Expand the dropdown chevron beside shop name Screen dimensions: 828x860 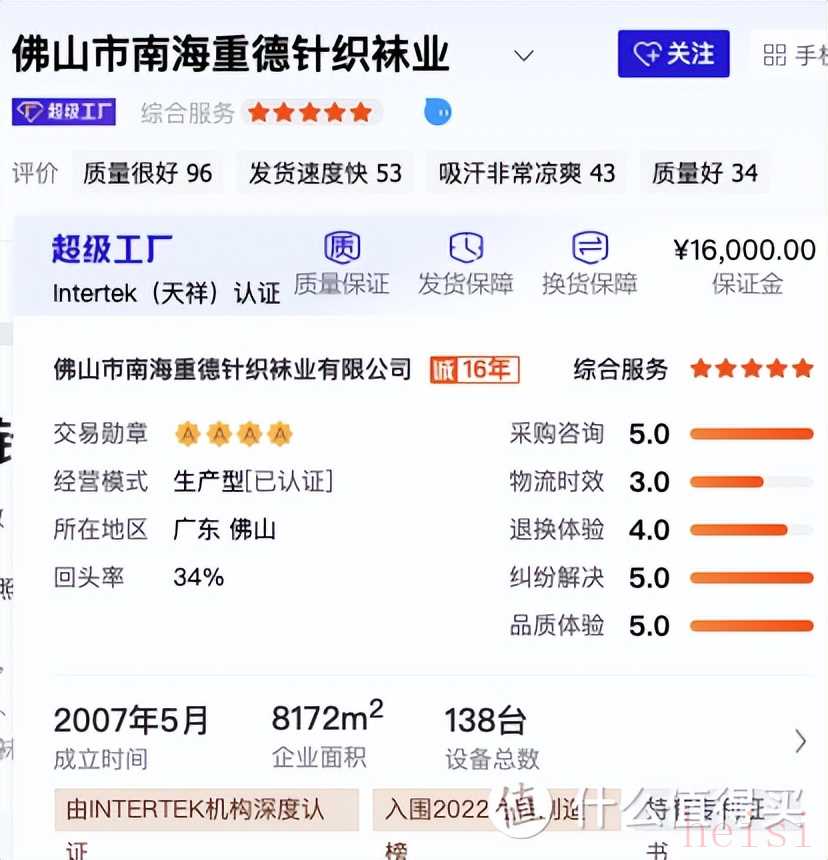524,56
